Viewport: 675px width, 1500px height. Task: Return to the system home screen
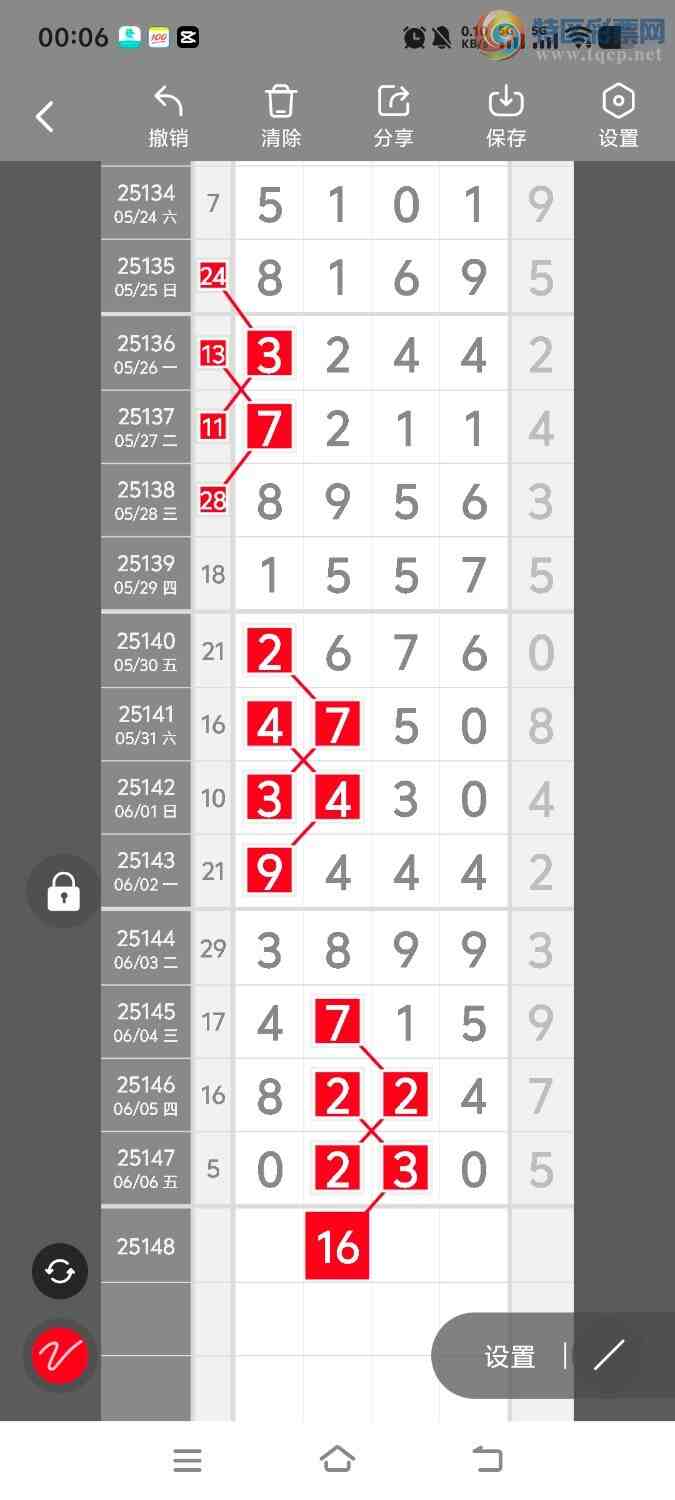pos(337,1460)
